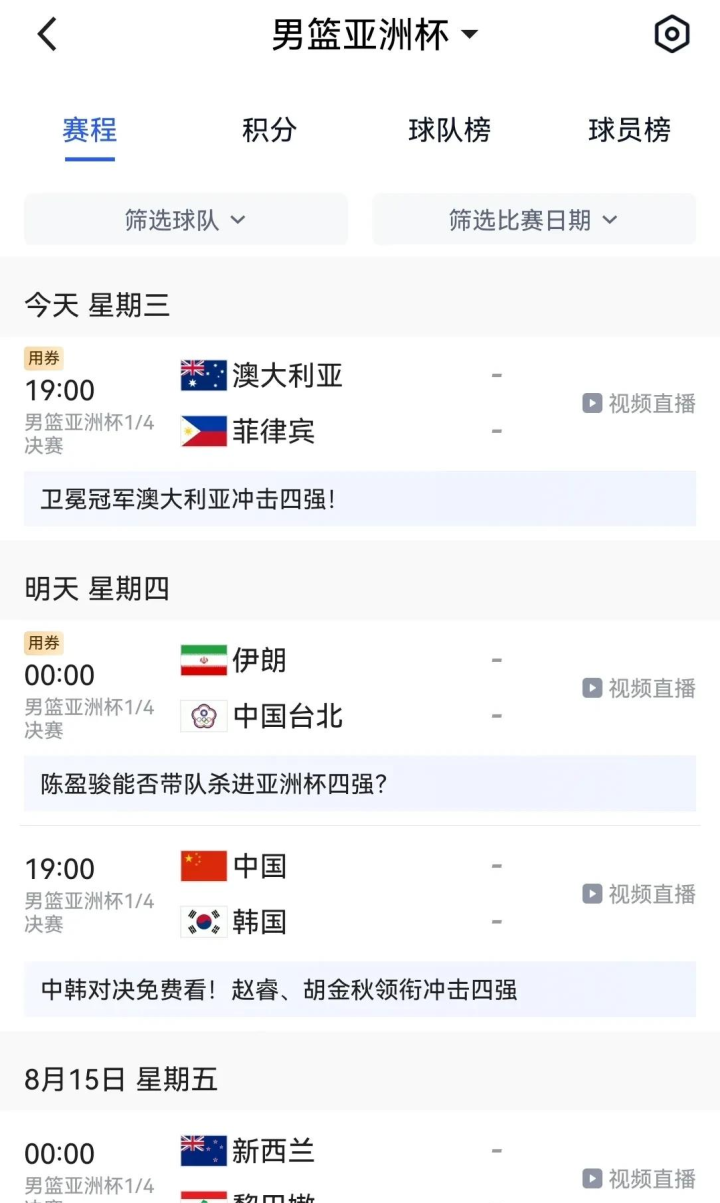Expand the 筛选球队 filter

point(186,220)
